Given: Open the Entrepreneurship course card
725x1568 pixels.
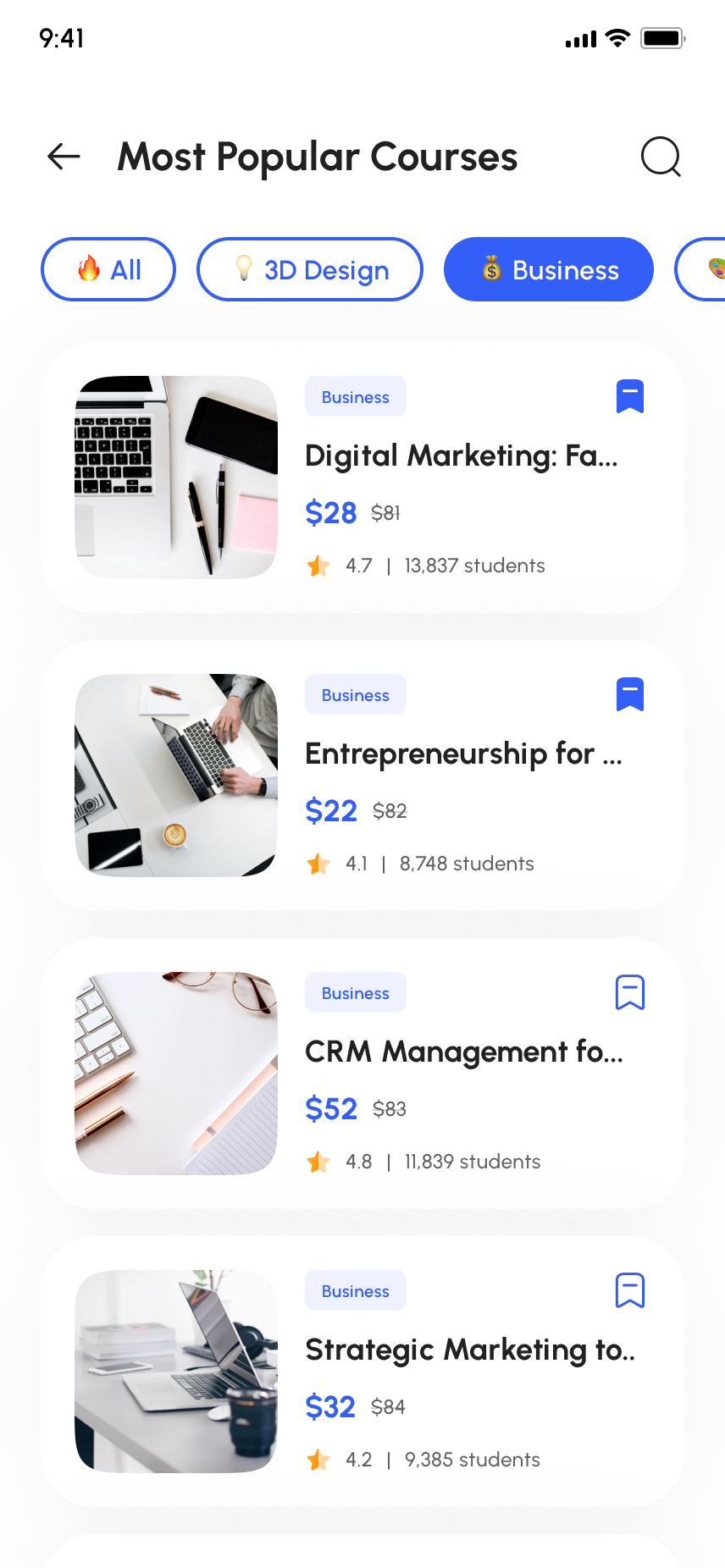Looking at the screenshot, I should (x=462, y=754).
